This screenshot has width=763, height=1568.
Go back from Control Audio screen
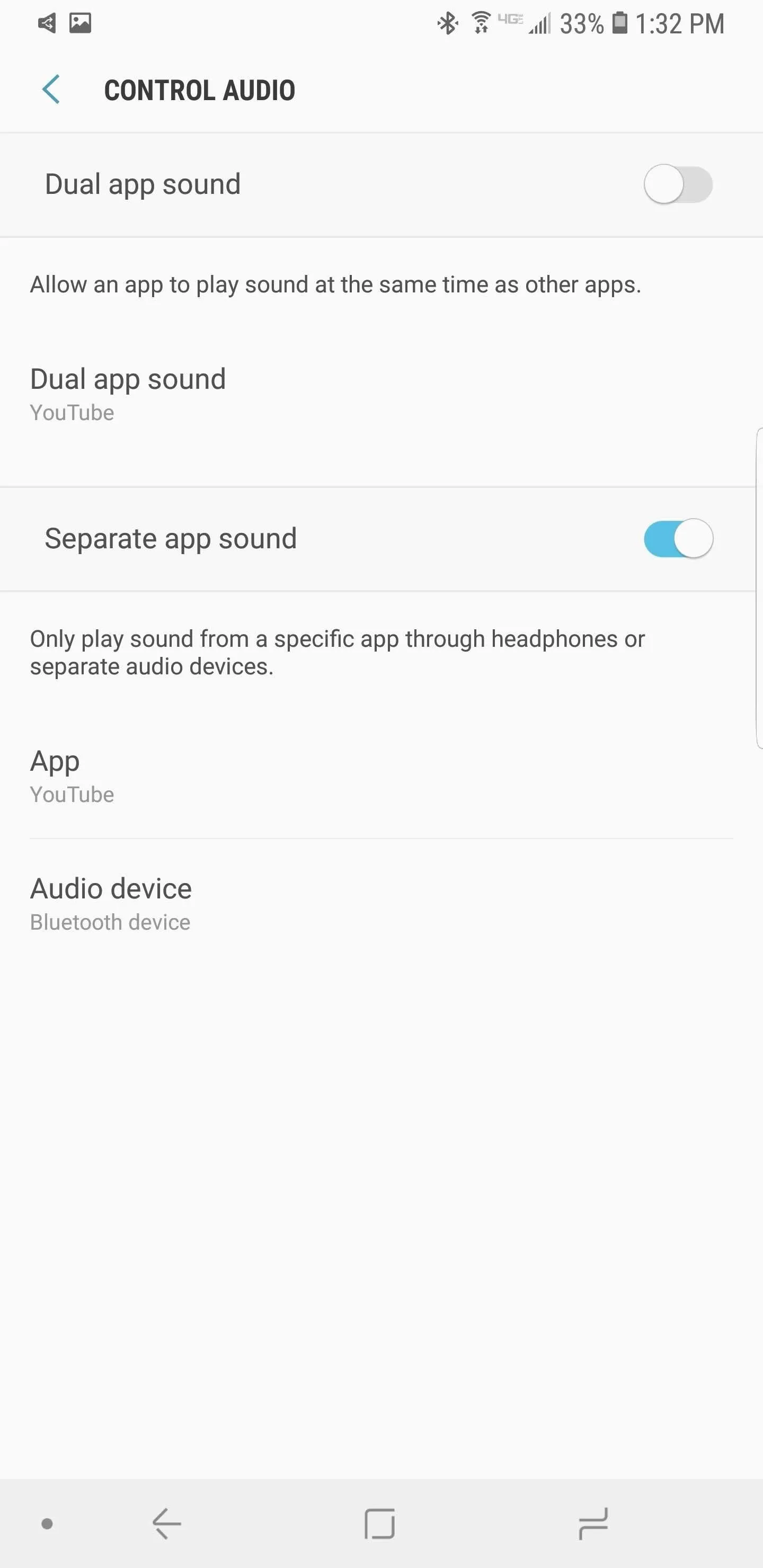click(51, 90)
